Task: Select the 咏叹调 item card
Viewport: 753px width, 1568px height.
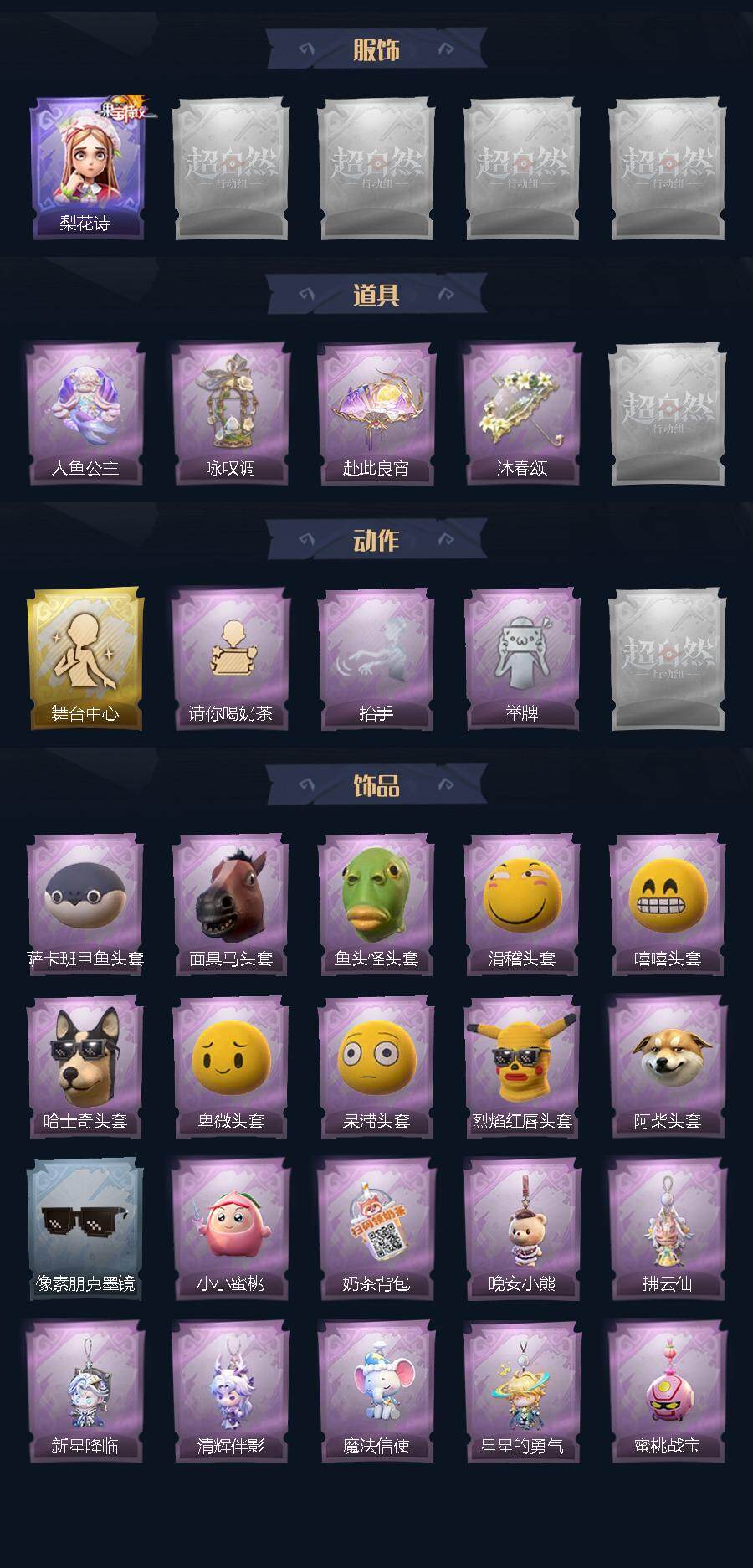Action: click(231, 413)
